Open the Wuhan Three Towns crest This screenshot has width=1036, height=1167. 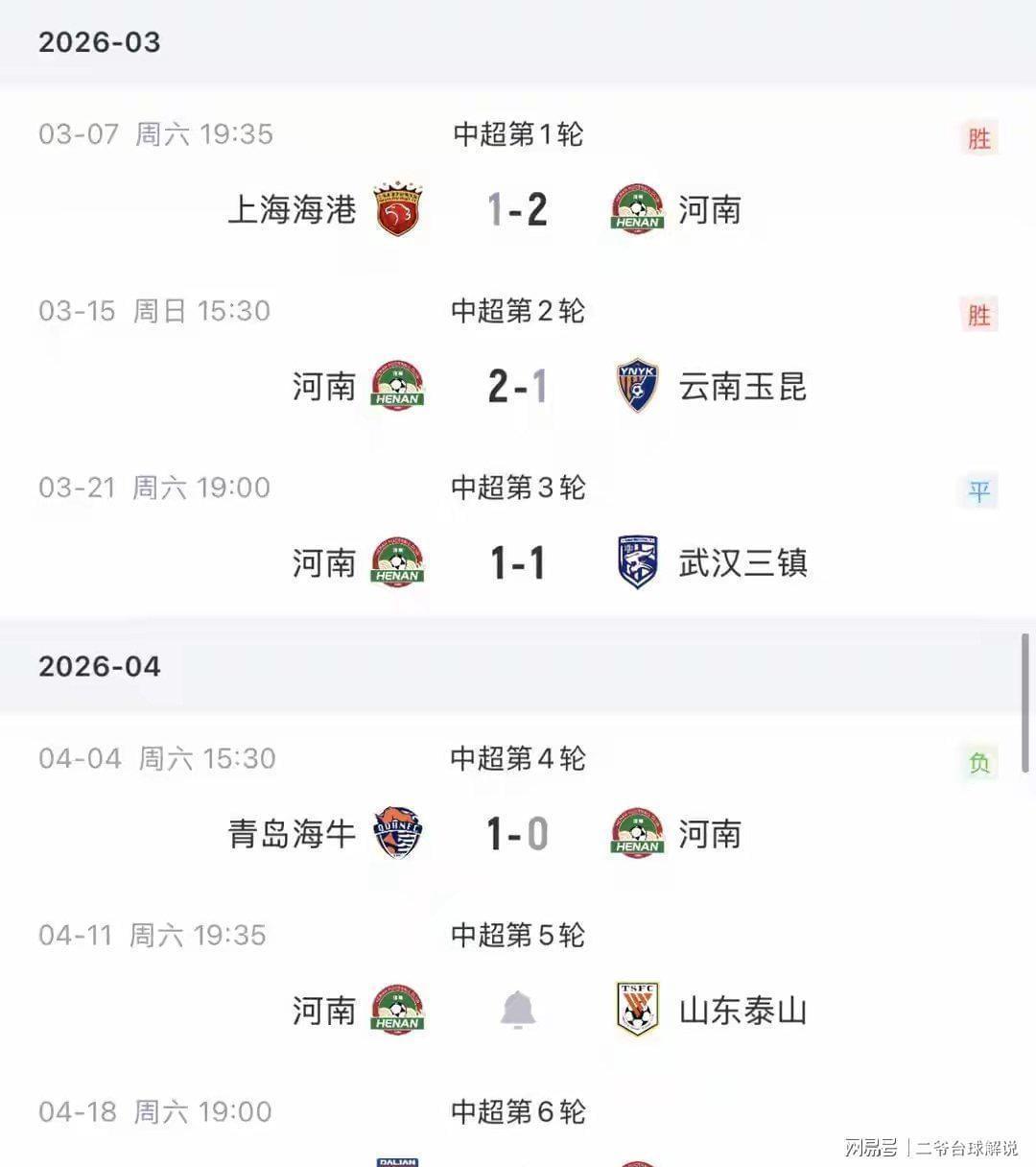[x=636, y=560]
